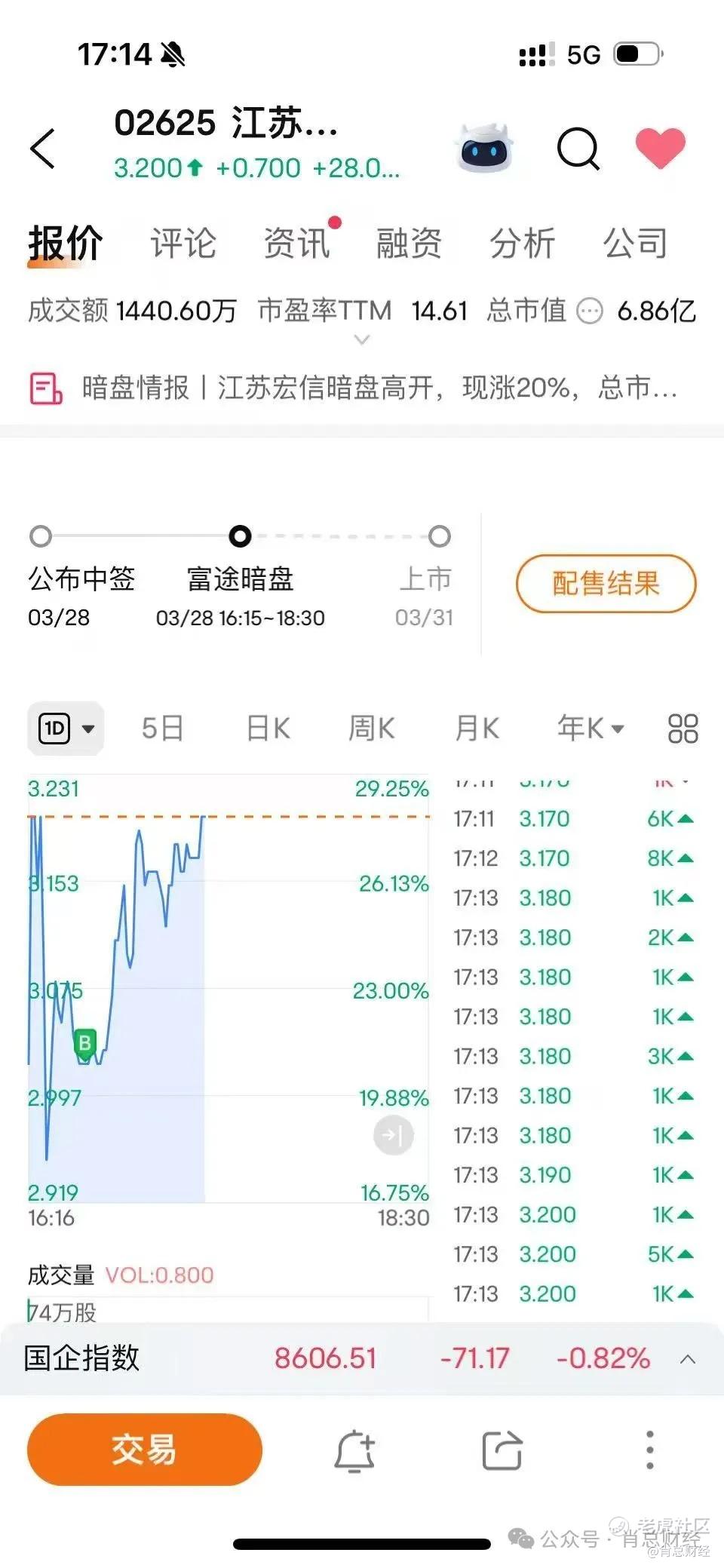Switch to the 评论 tab
724x1568 pixels.
tap(183, 244)
